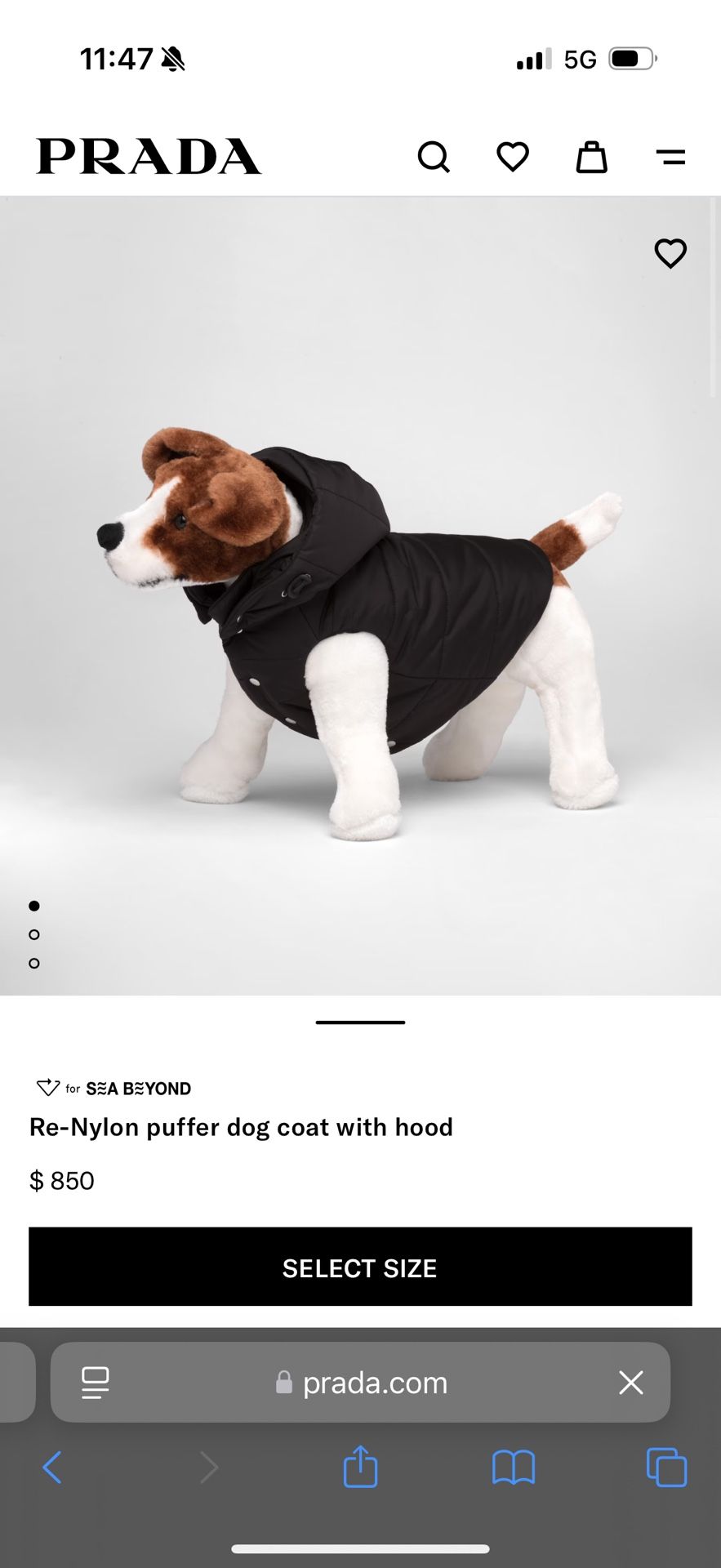
Task: Open the reader view options in address bar
Action: 95,1383
